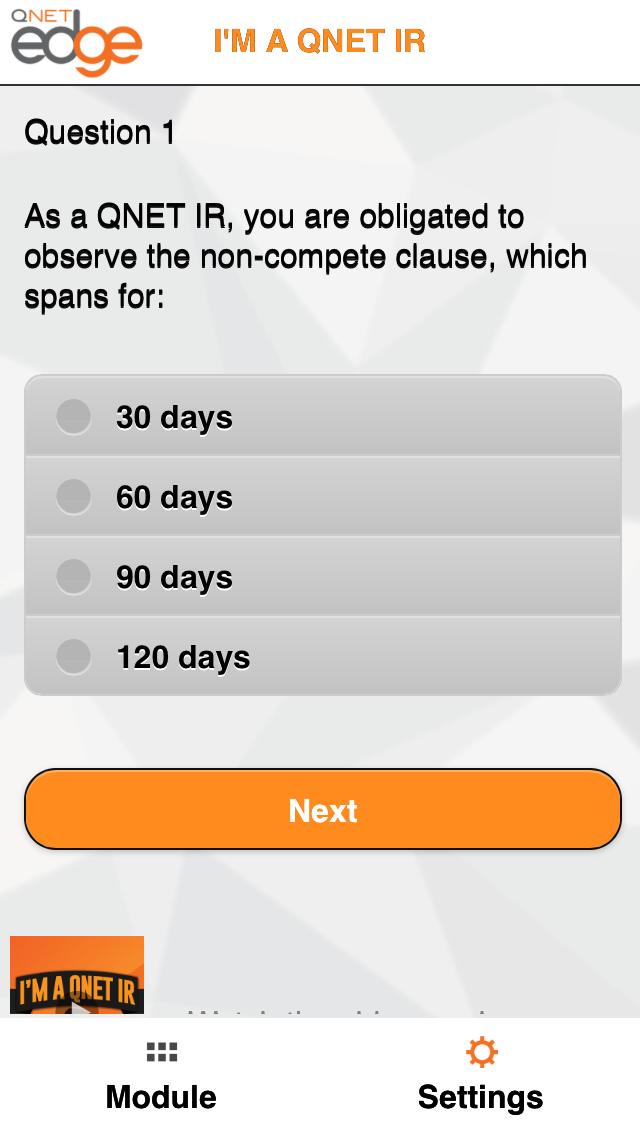Tap the orange Next button
The height and width of the screenshot is (1136, 640).
322,809
